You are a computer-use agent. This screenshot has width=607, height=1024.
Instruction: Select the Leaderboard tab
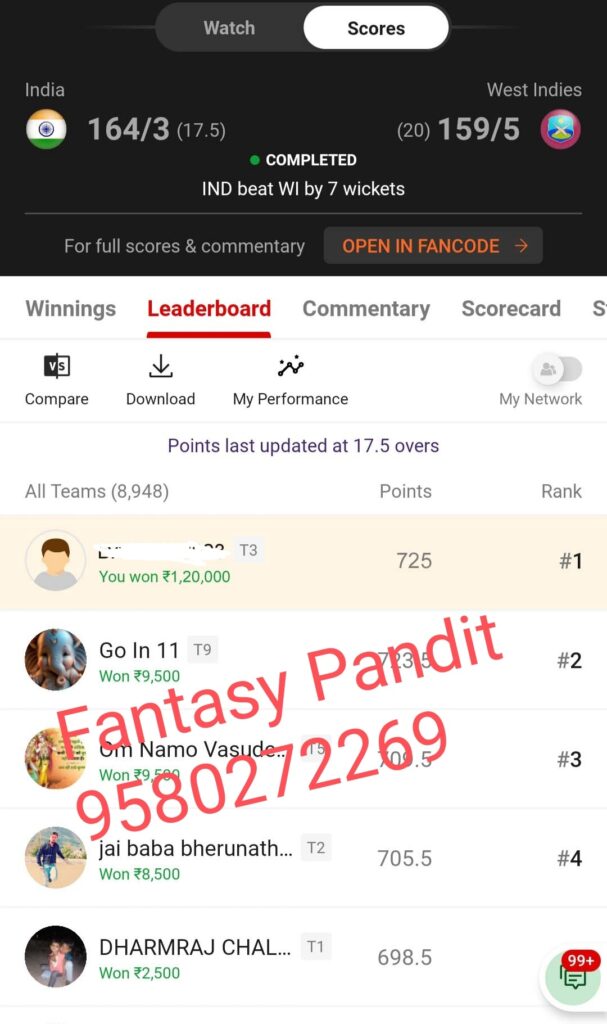[209, 309]
